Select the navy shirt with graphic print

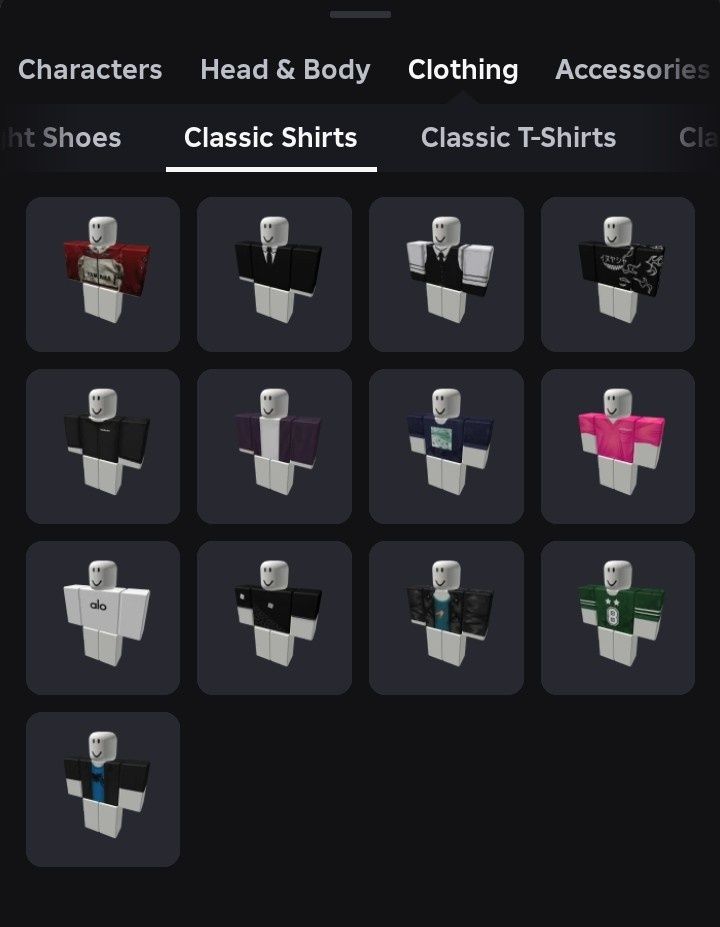tap(446, 446)
